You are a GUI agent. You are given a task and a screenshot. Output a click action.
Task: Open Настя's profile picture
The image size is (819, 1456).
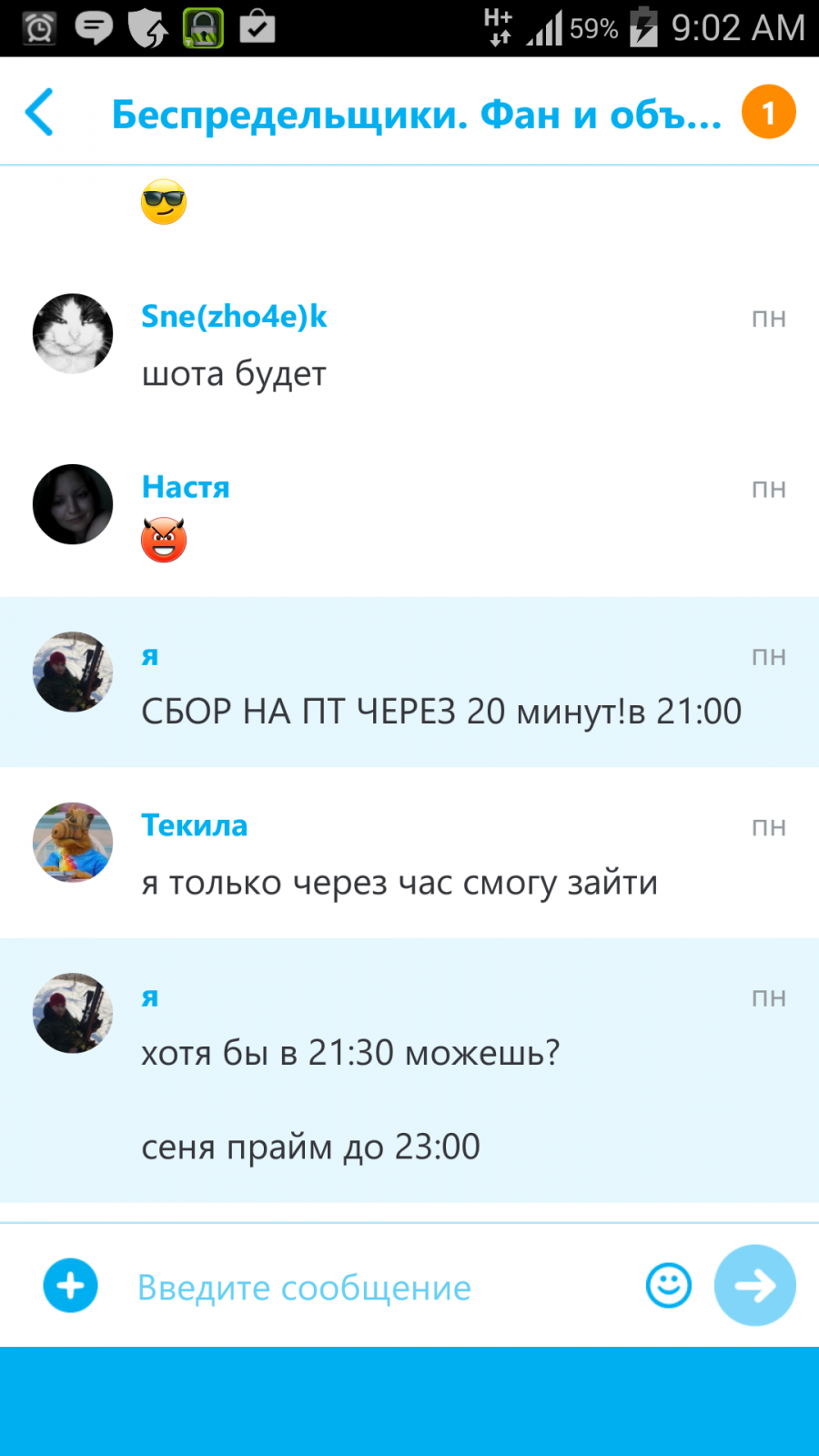(x=73, y=504)
